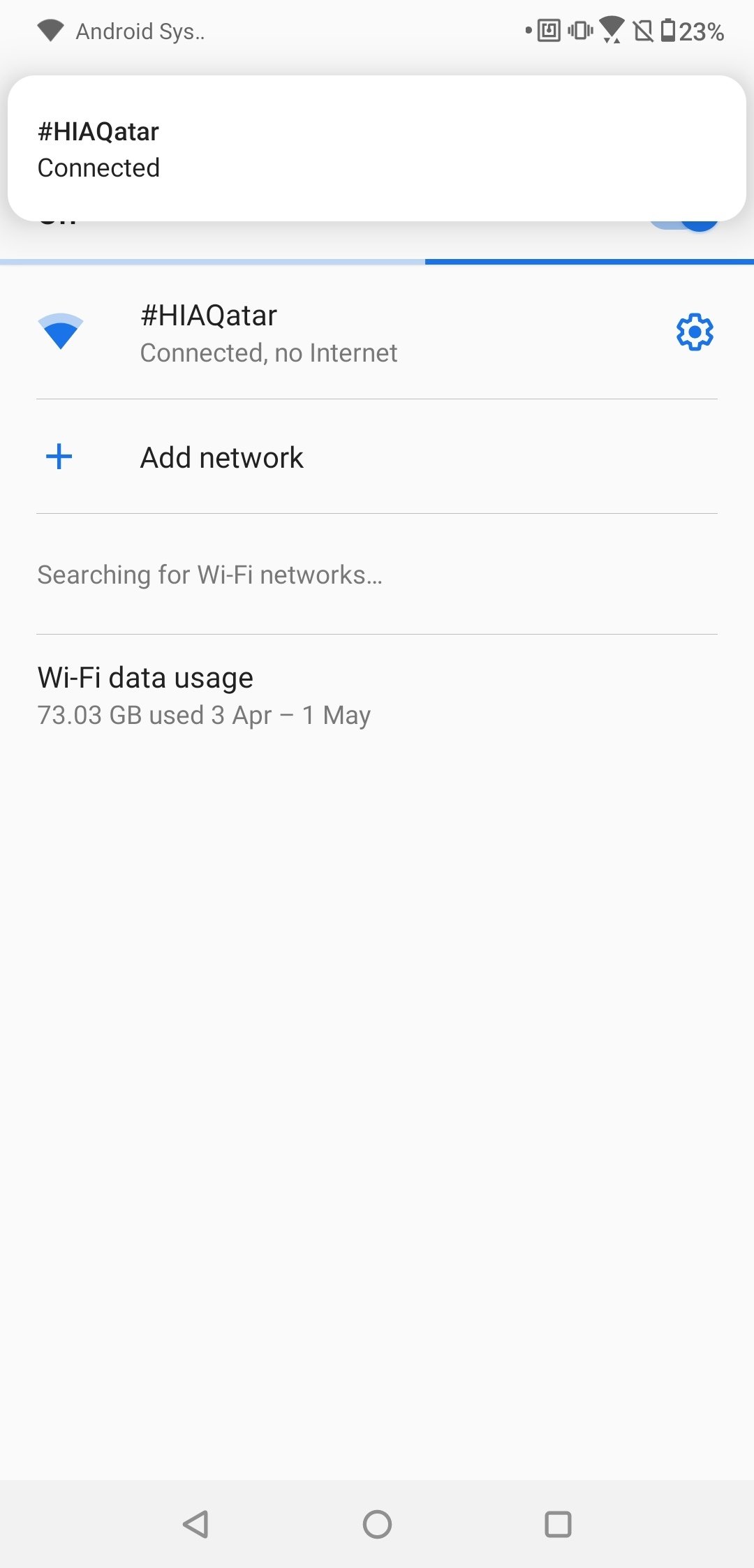Open #HIAQatar network settings gear
Image resolution: width=754 pixels, height=1568 pixels.
695,332
